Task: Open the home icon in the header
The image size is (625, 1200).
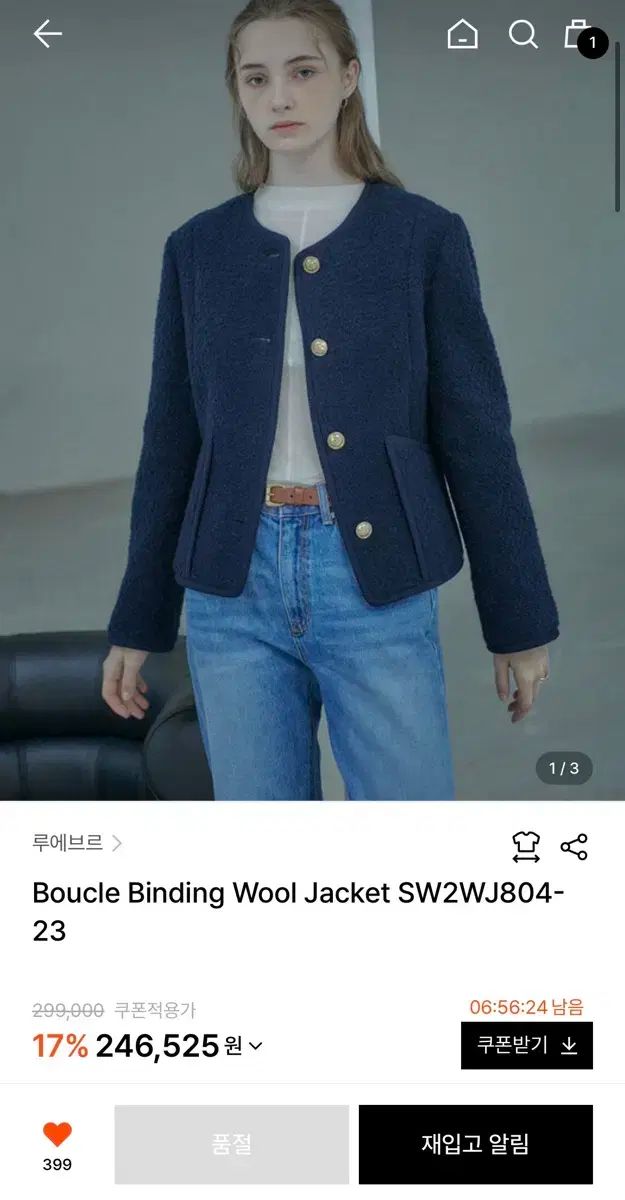Action: point(462,34)
